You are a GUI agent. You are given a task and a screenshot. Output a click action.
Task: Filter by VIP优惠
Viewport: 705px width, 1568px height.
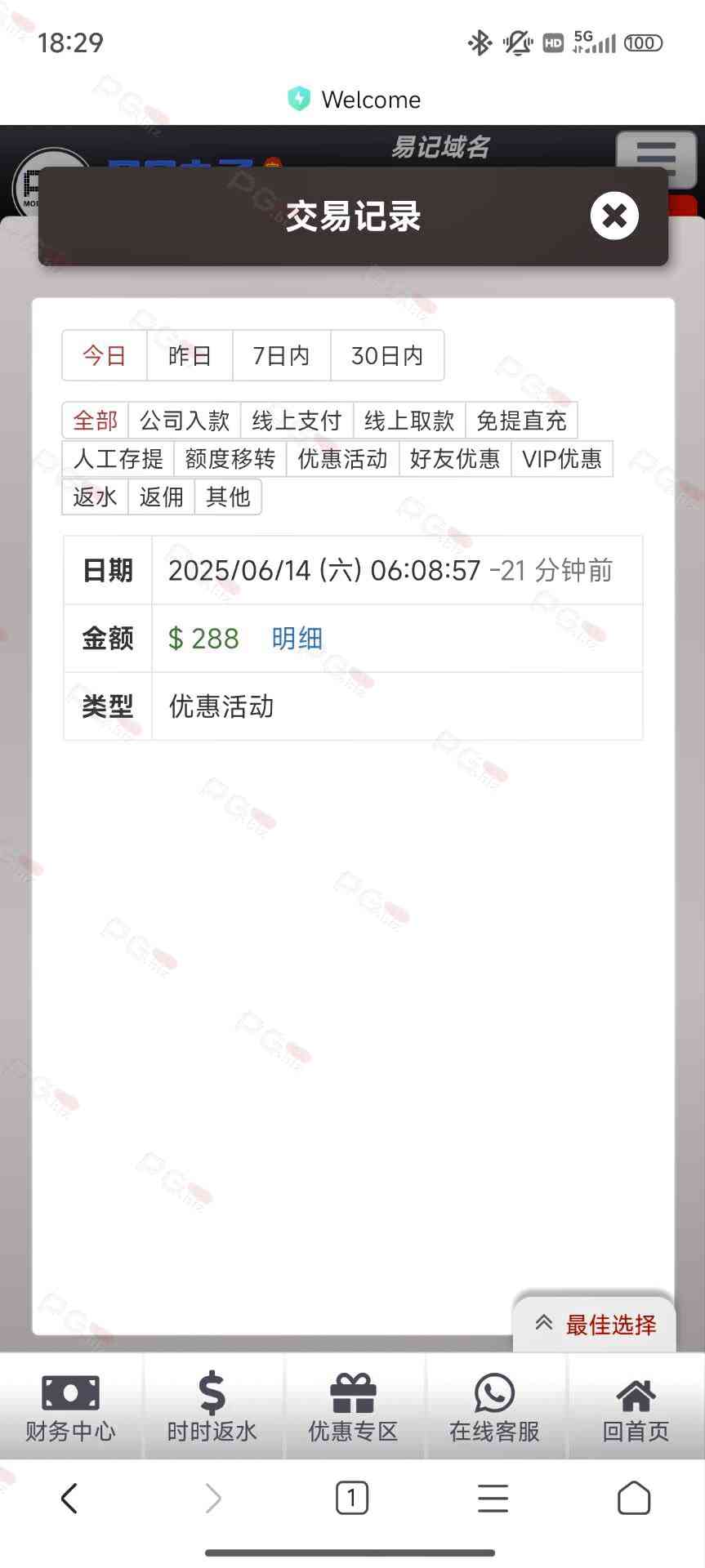tap(562, 459)
